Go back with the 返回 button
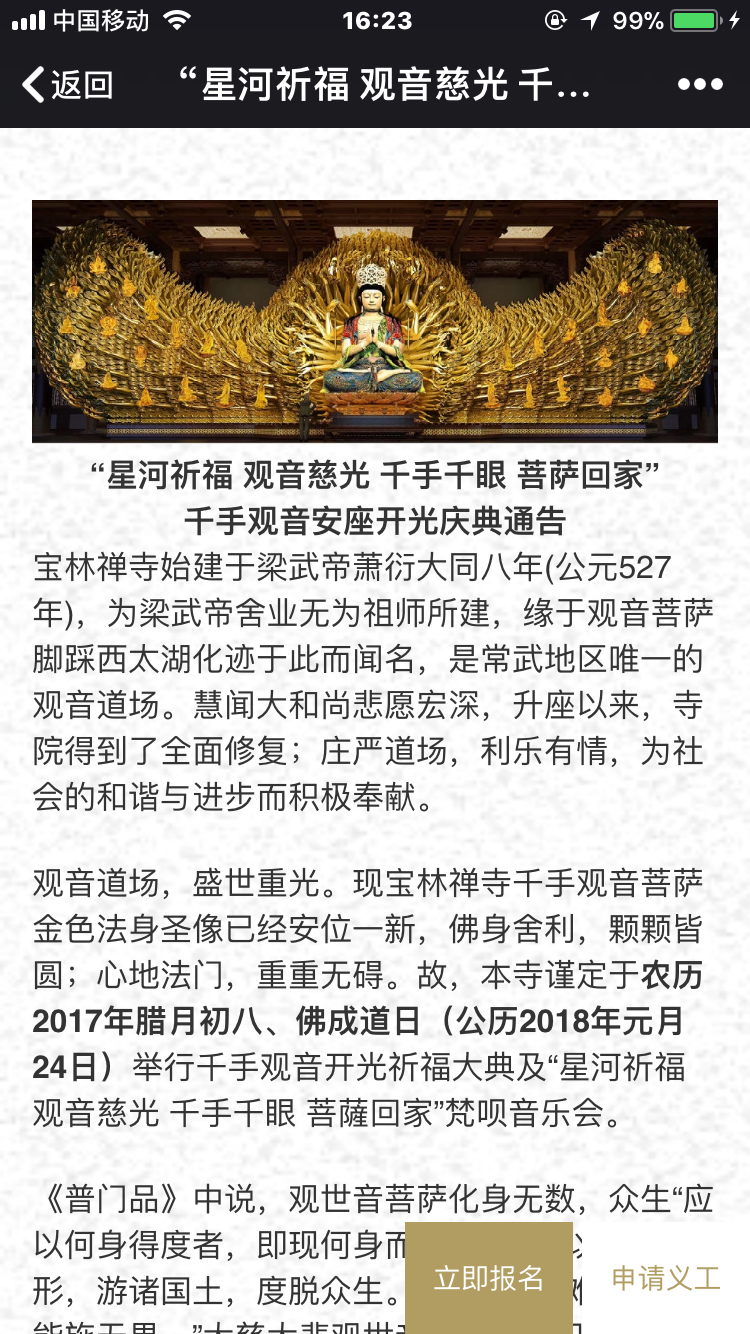 click(66, 85)
